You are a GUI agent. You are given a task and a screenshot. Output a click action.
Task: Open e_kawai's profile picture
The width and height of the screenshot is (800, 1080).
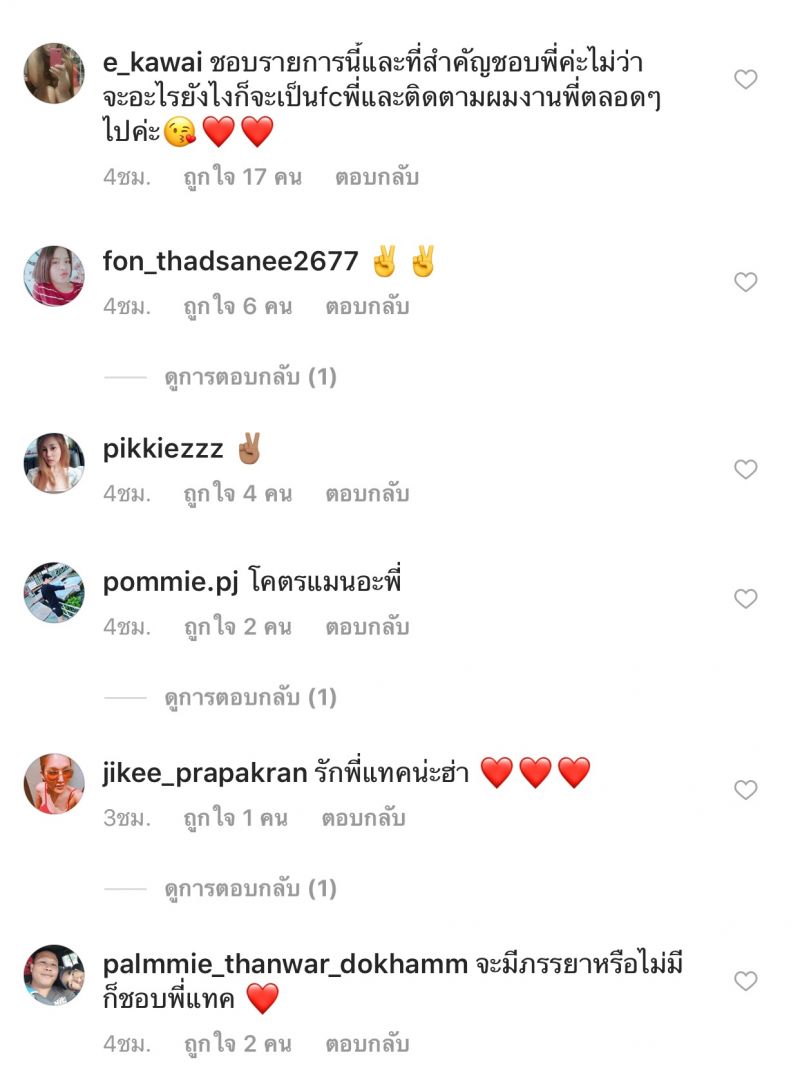54,74
